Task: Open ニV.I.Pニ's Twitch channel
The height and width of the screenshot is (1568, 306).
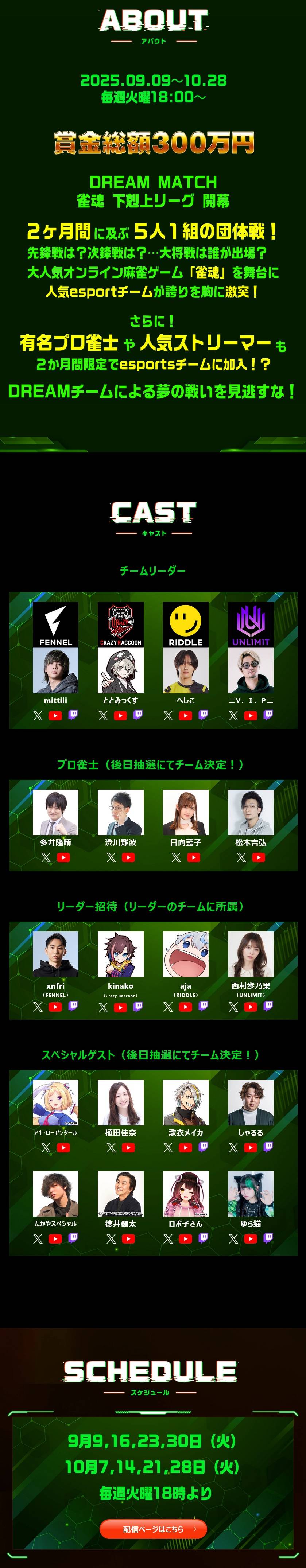Action: coord(268,715)
